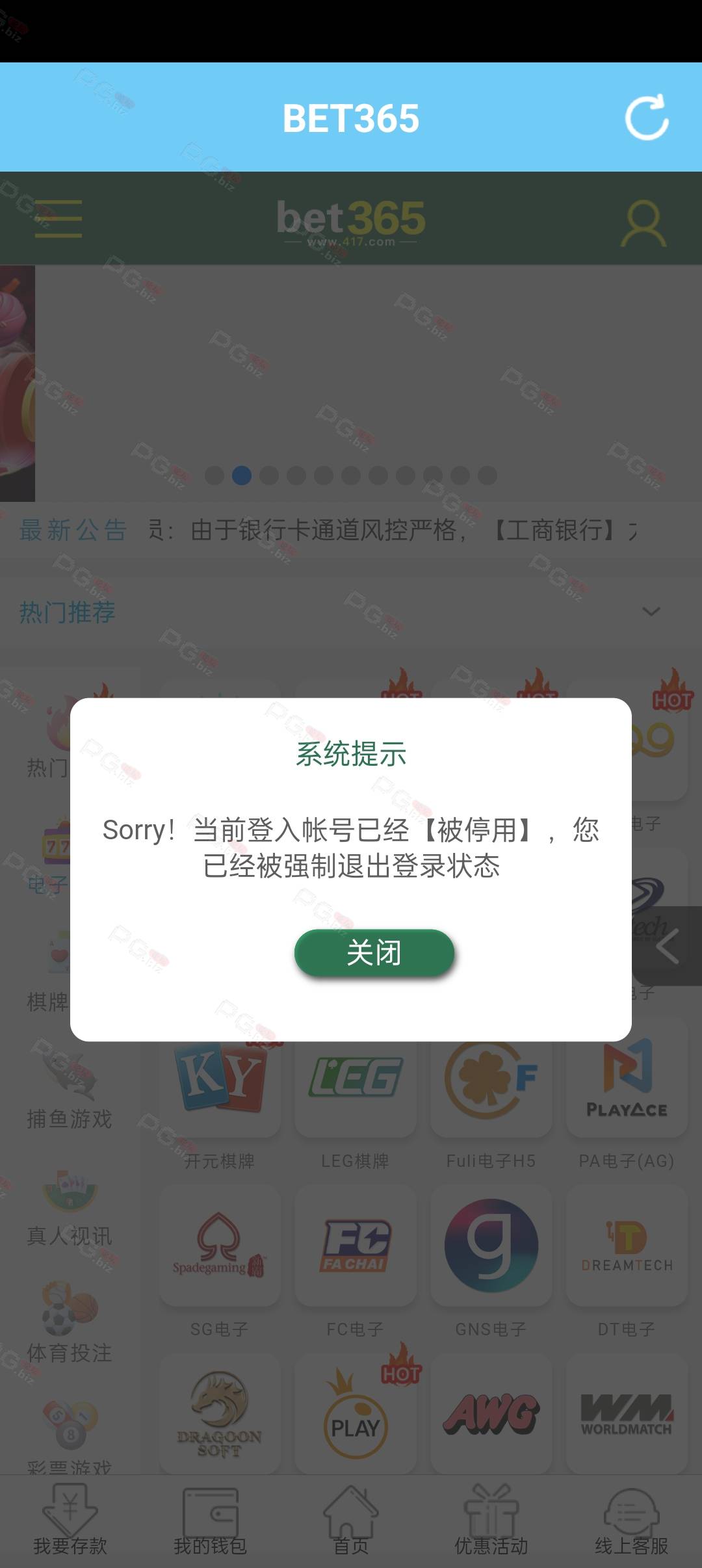Open FC电子 Fa Chai tile
The width and height of the screenshot is (702, 1568).
(356, 1261)
